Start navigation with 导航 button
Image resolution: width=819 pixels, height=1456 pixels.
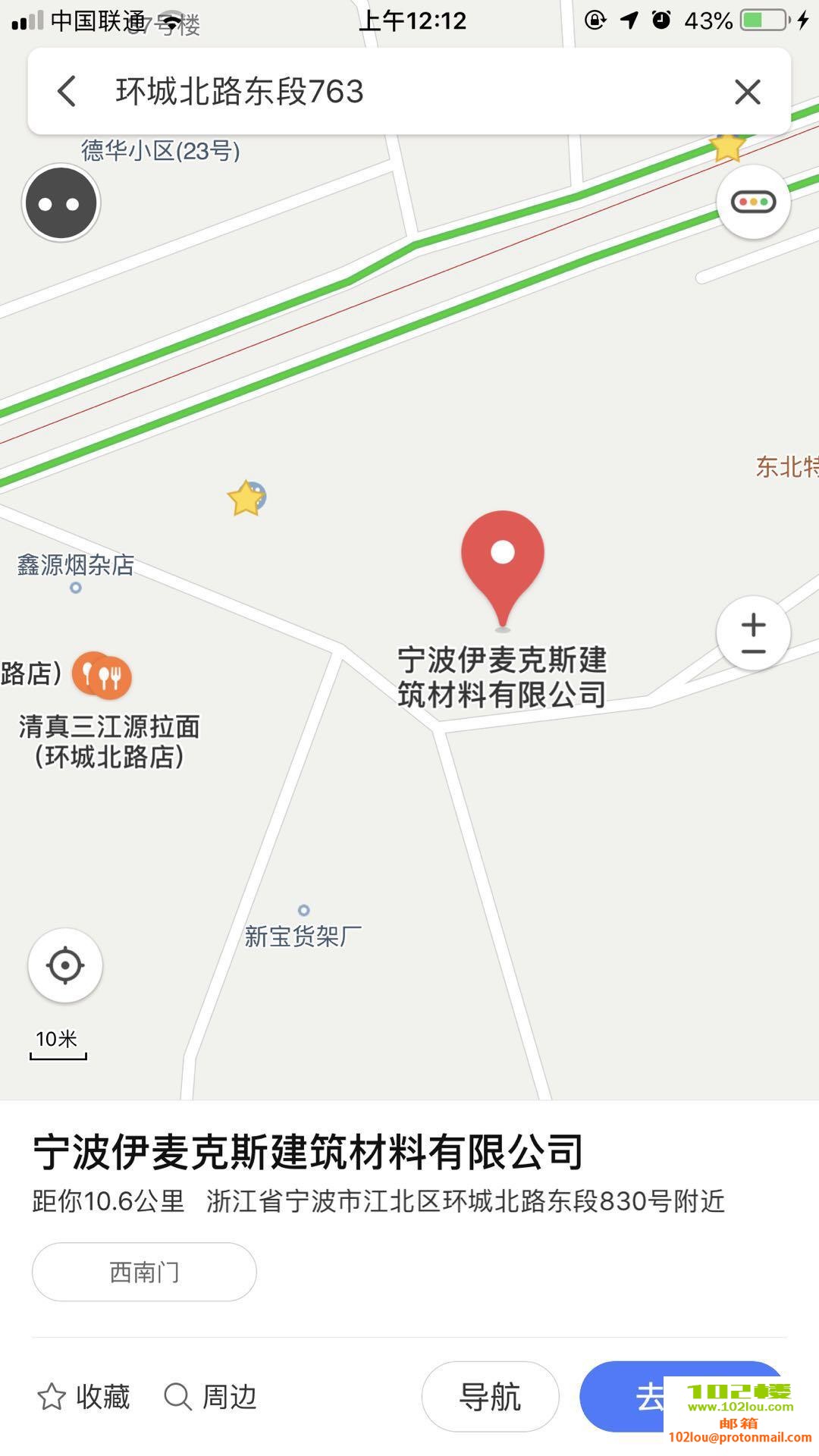point(490,1396)
